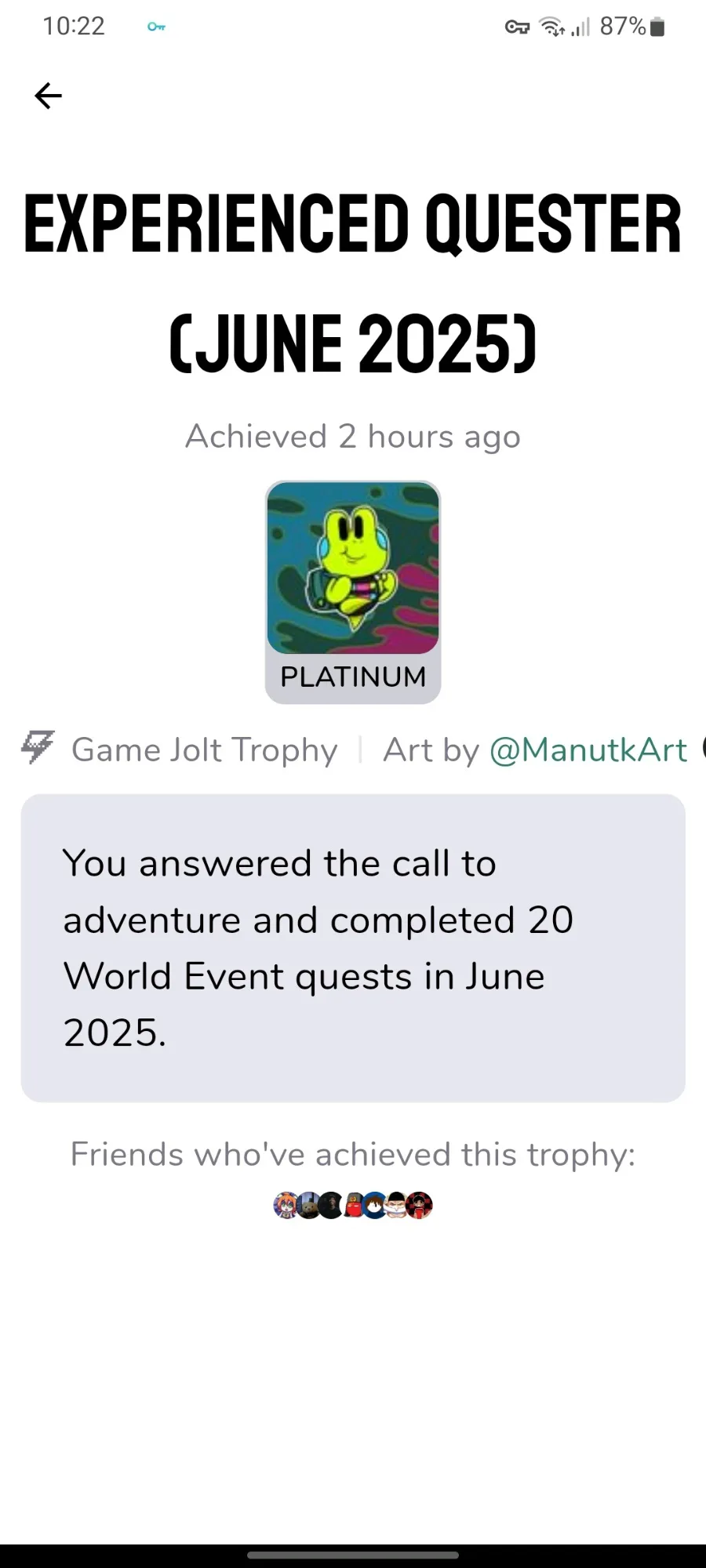Go back using the arrow icon
The image size is (706, 1568).
tap(48, 96)
